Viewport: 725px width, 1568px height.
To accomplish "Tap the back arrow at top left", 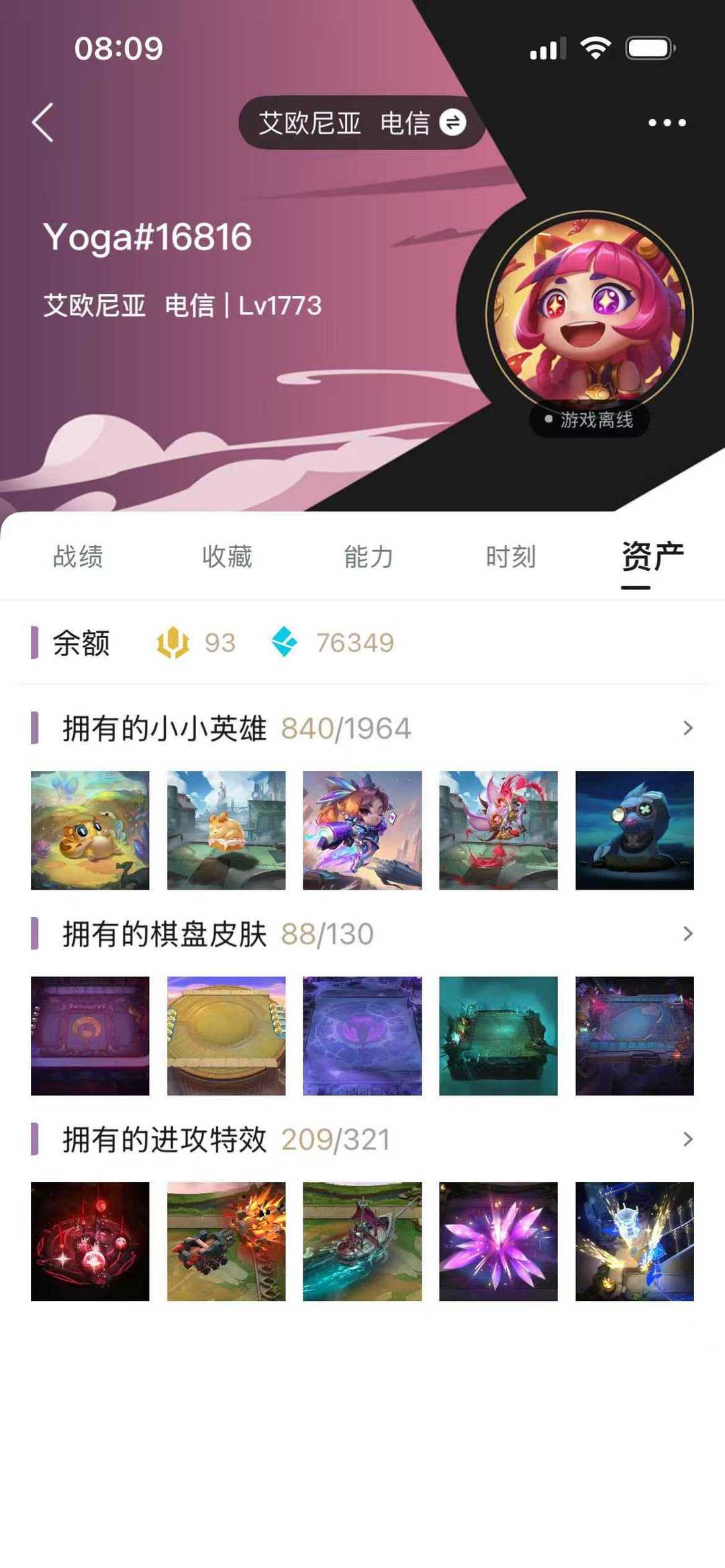I will [x=43, y=123].
